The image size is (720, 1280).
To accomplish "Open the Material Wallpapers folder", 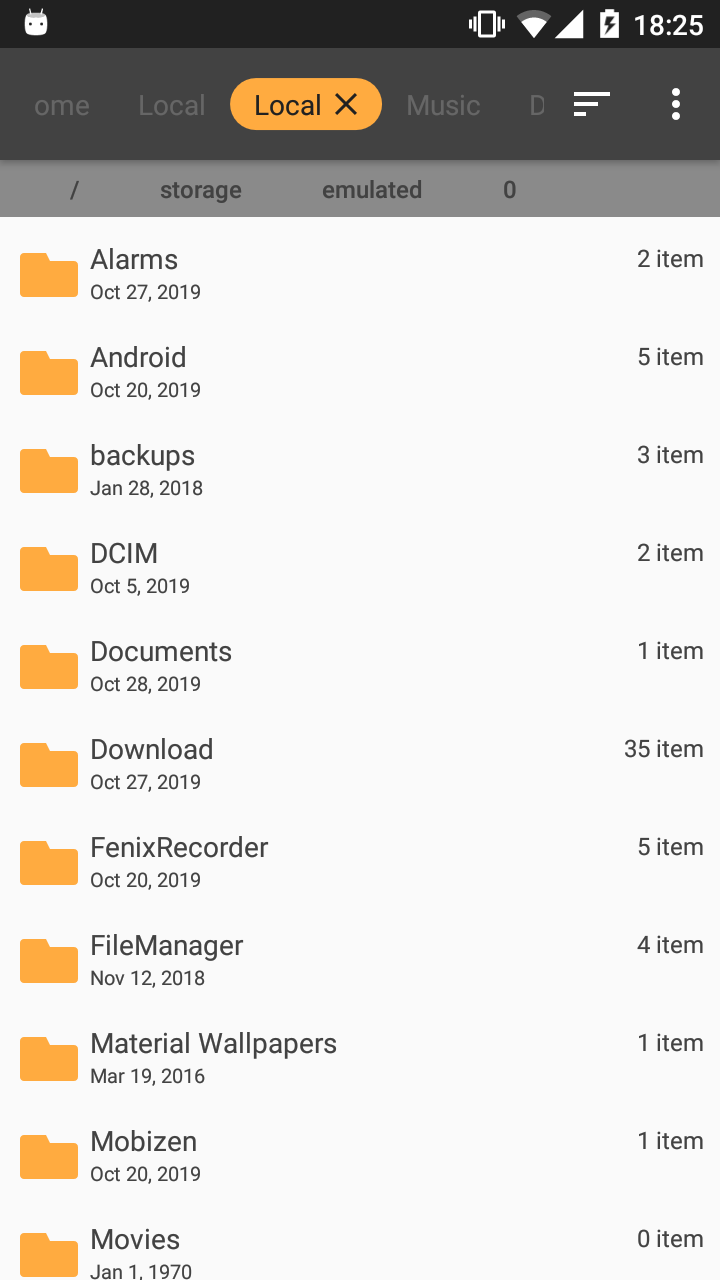I will tap(360, 1058).
